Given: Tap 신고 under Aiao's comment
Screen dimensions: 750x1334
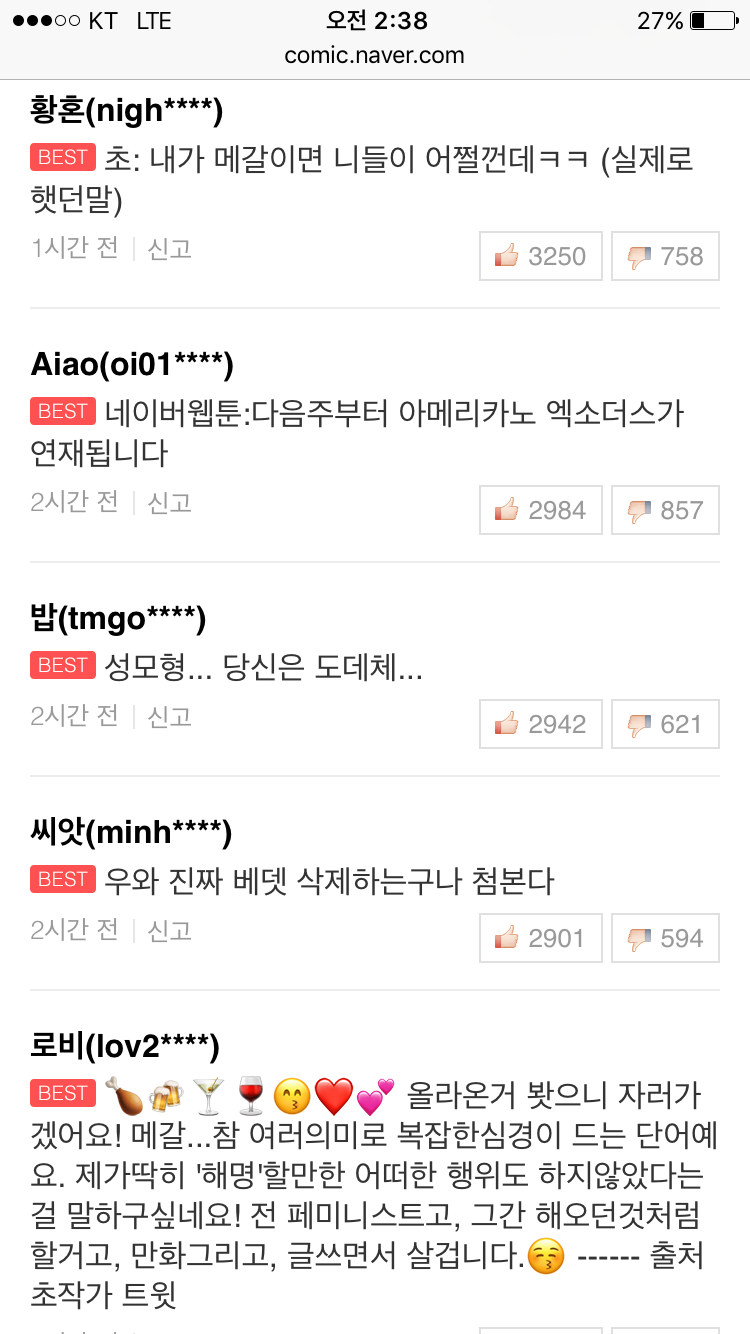Looking at the screenshot, I should 169,502.
